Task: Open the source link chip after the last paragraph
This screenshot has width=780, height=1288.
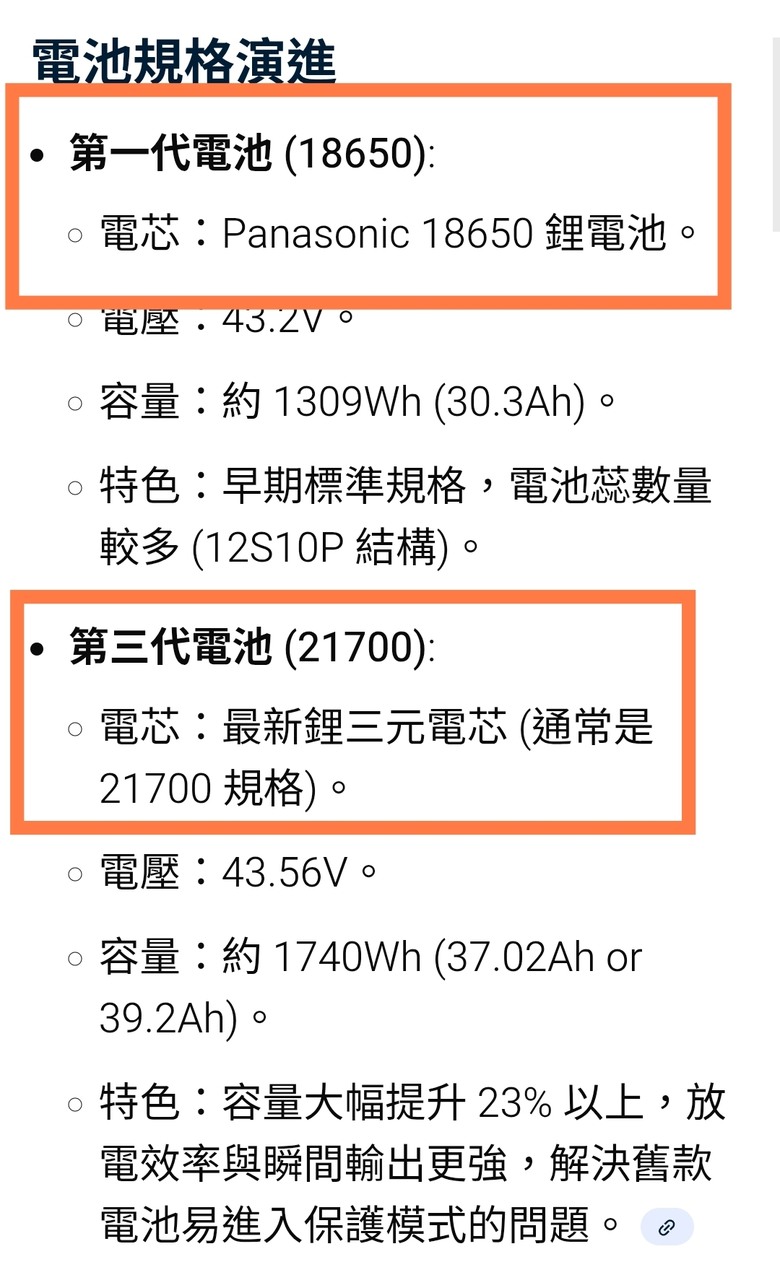Action: click(x=667, y=1227)
